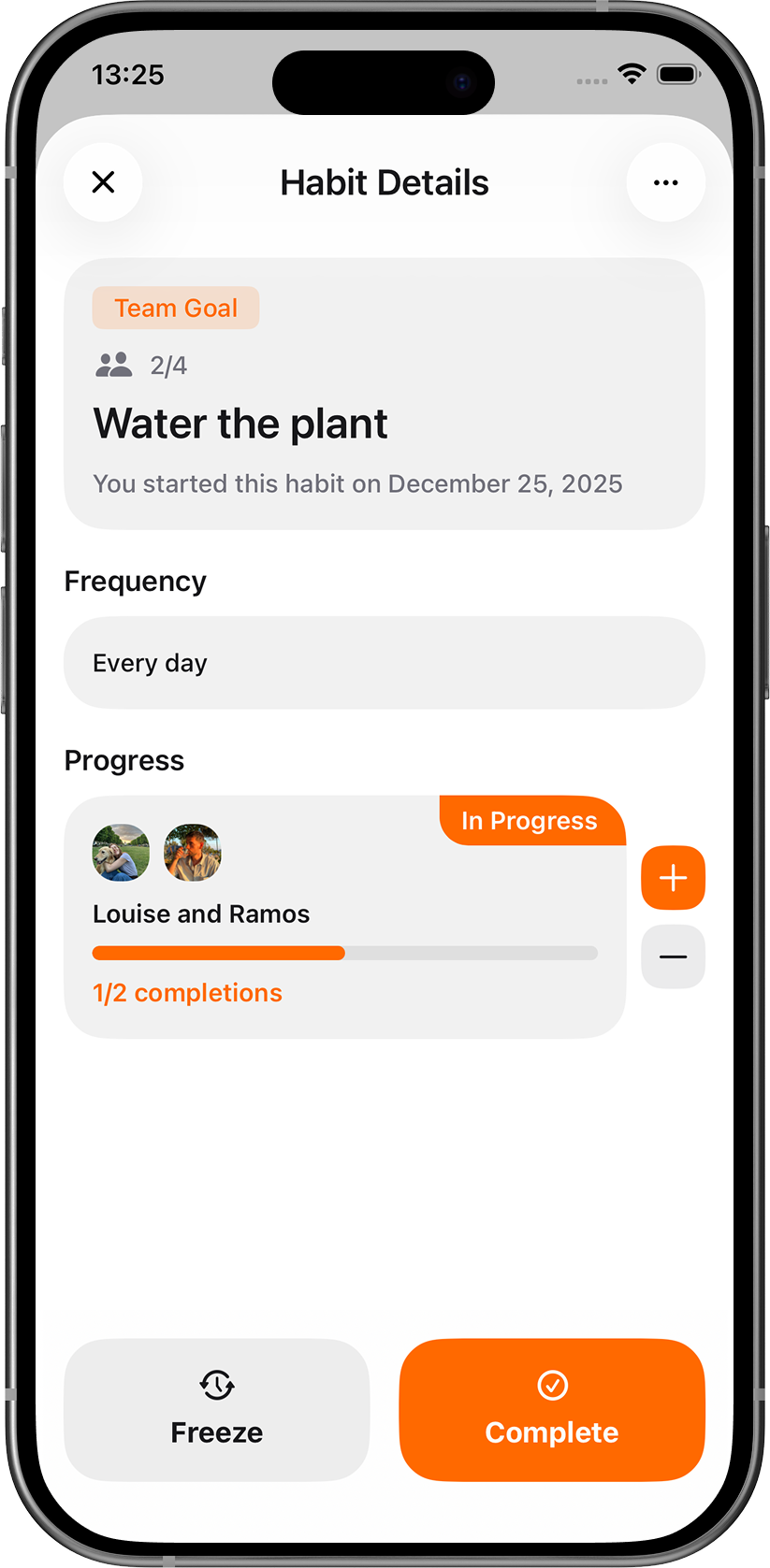Close the Habit Details screen
This screenshot has height=1568, width=770.
pos(103,182)
